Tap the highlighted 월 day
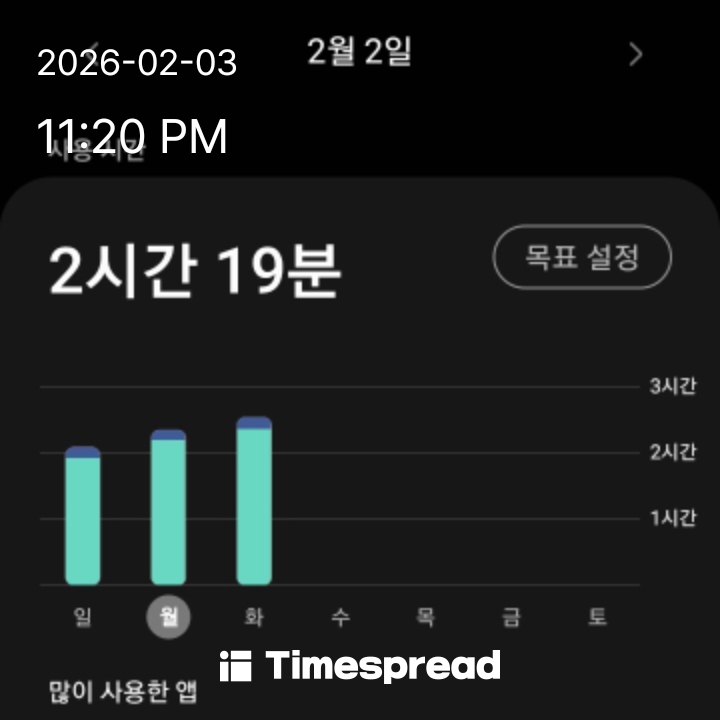Screen dimensions: 720x720 (168, 617)
